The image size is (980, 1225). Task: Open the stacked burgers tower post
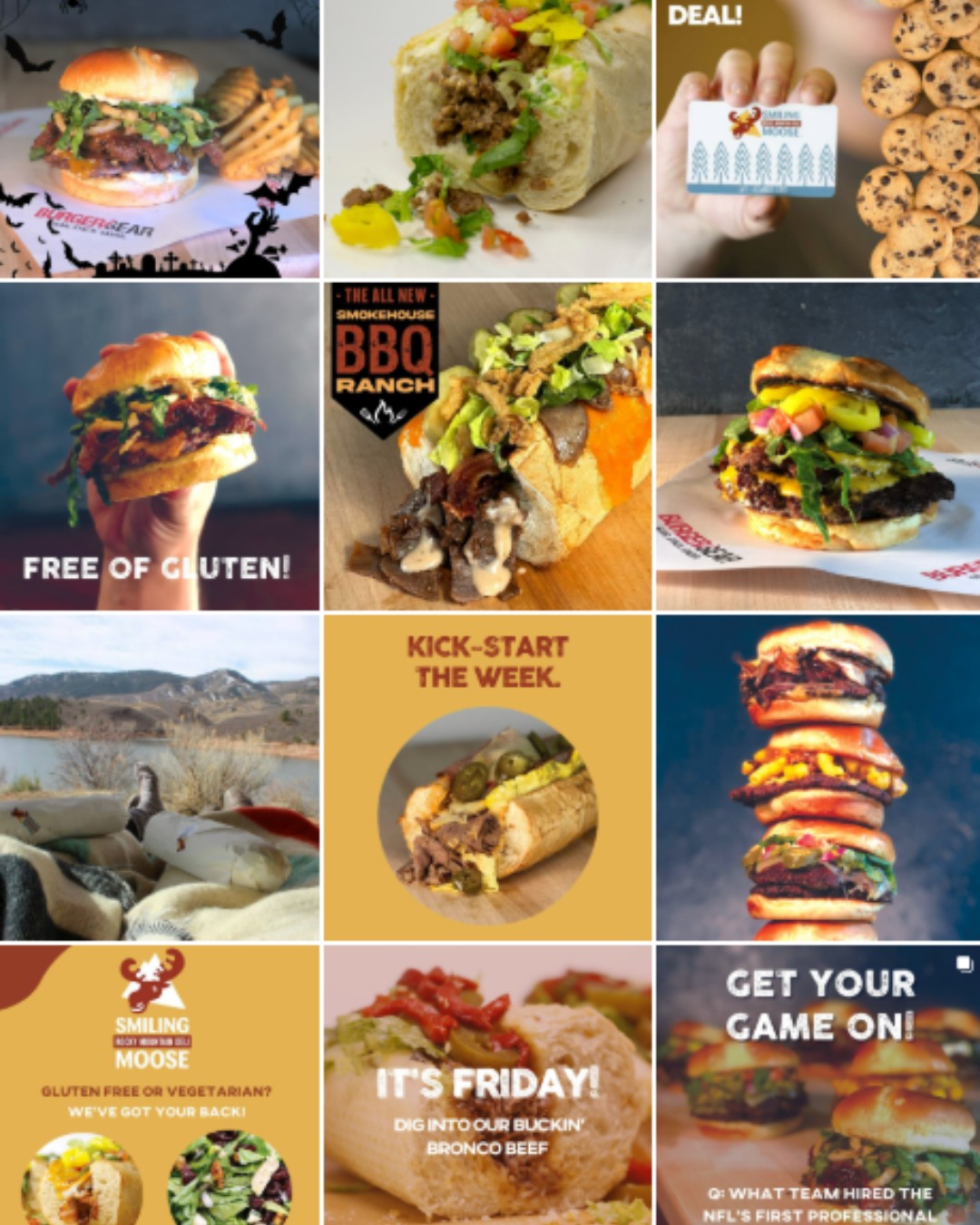(818, 778)
